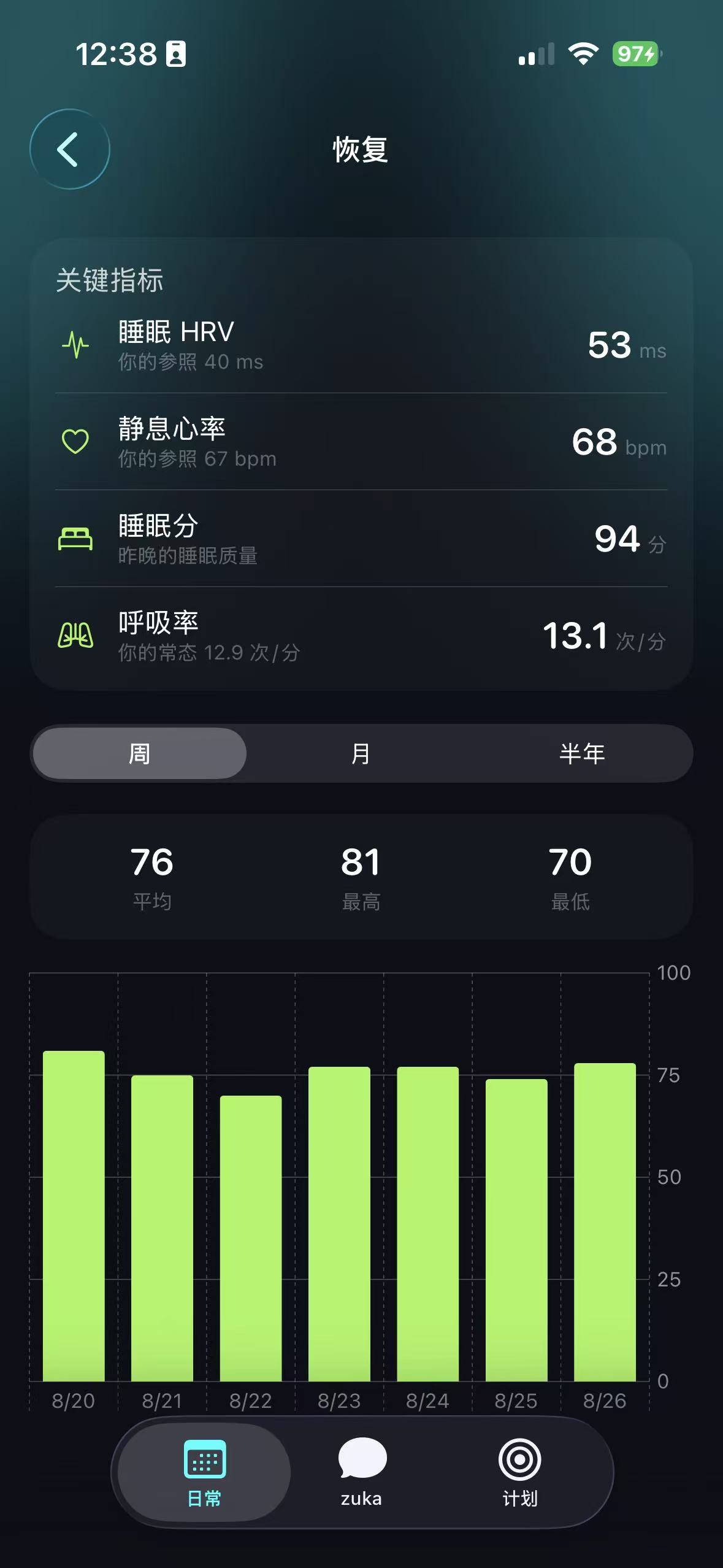Select the 周 time range

[140, 753]
